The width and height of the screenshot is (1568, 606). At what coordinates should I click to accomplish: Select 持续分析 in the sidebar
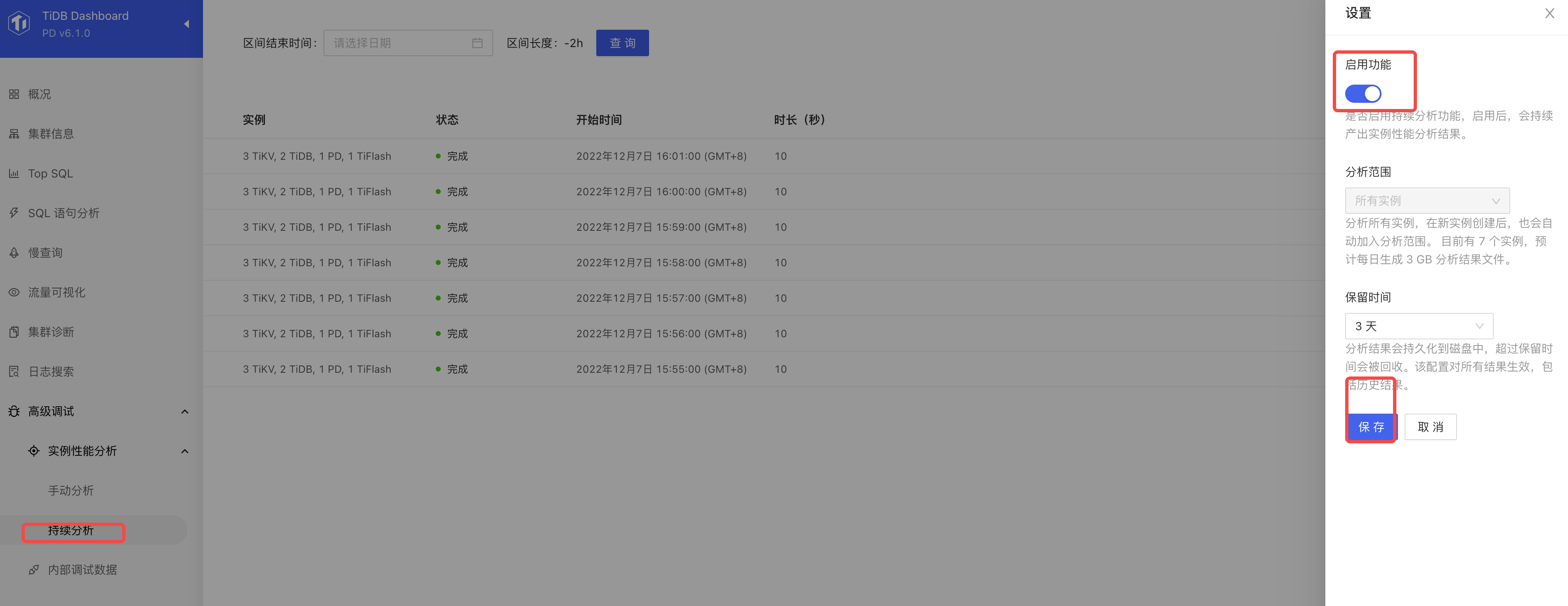71,530
